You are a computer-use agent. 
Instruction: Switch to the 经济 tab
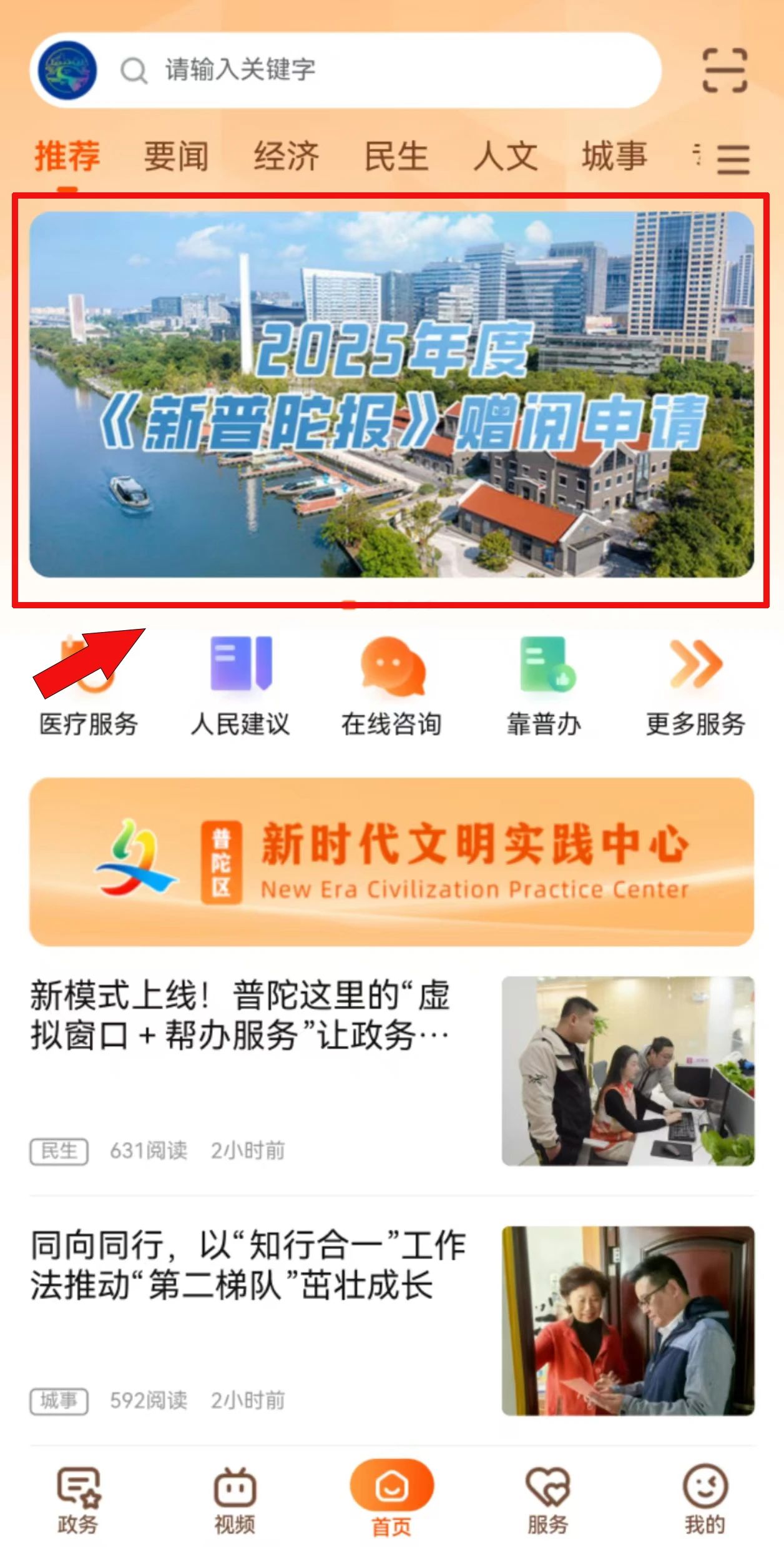coord(286,156)
